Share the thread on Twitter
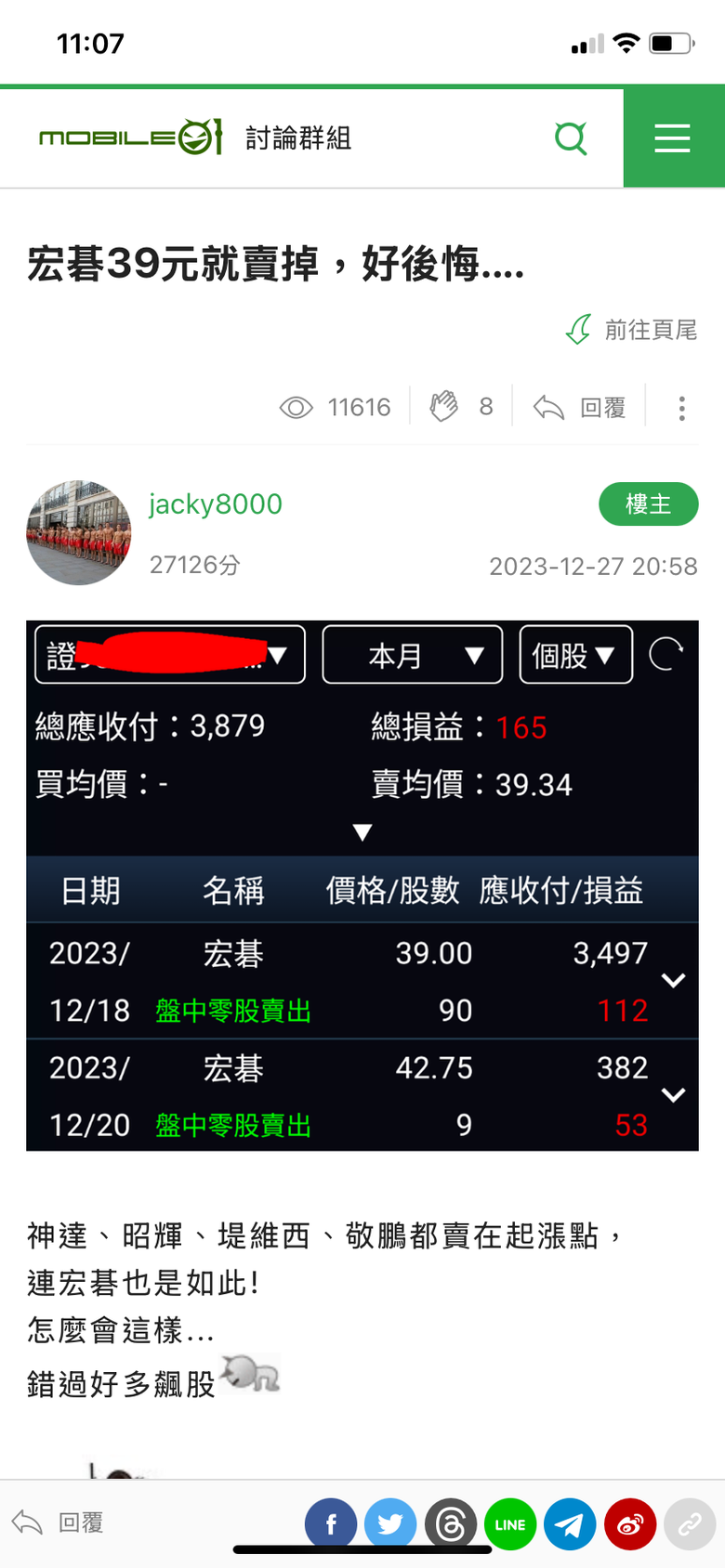Image resolution: width=725 pixels, height=1568 pixels. [x=390, y=1524]
